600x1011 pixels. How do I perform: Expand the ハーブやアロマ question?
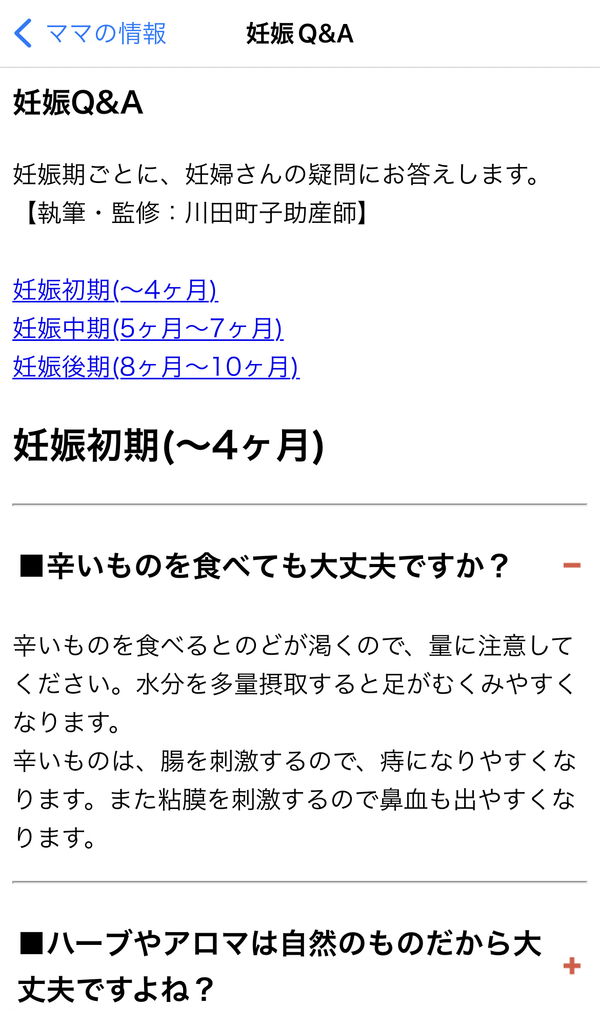[x=571, y=965]
